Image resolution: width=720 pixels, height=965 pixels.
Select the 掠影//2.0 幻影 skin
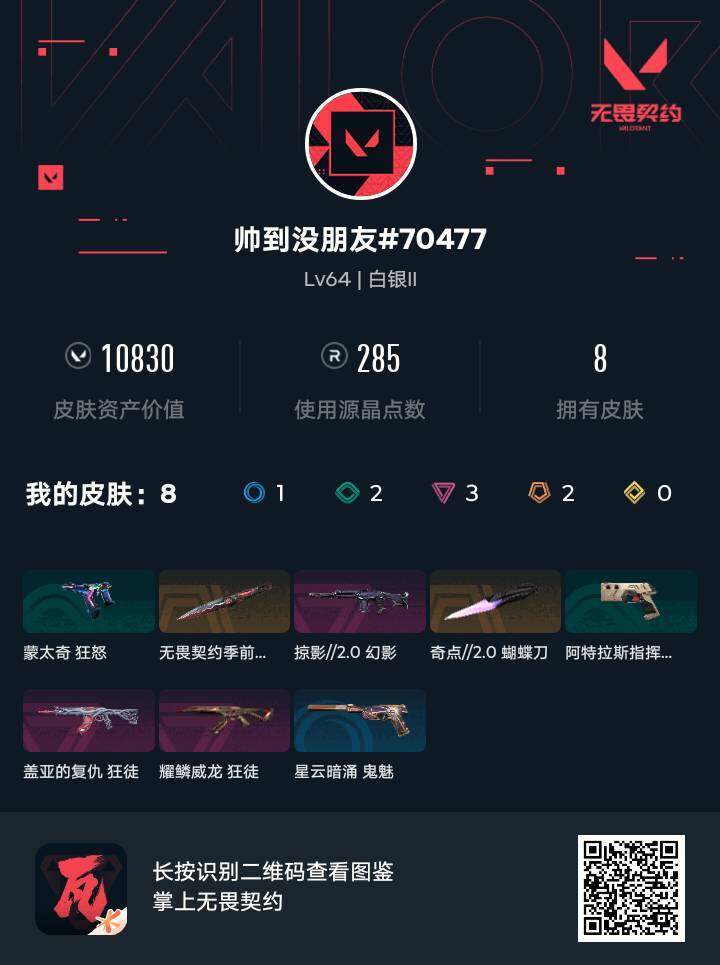(x=361, y=601)
